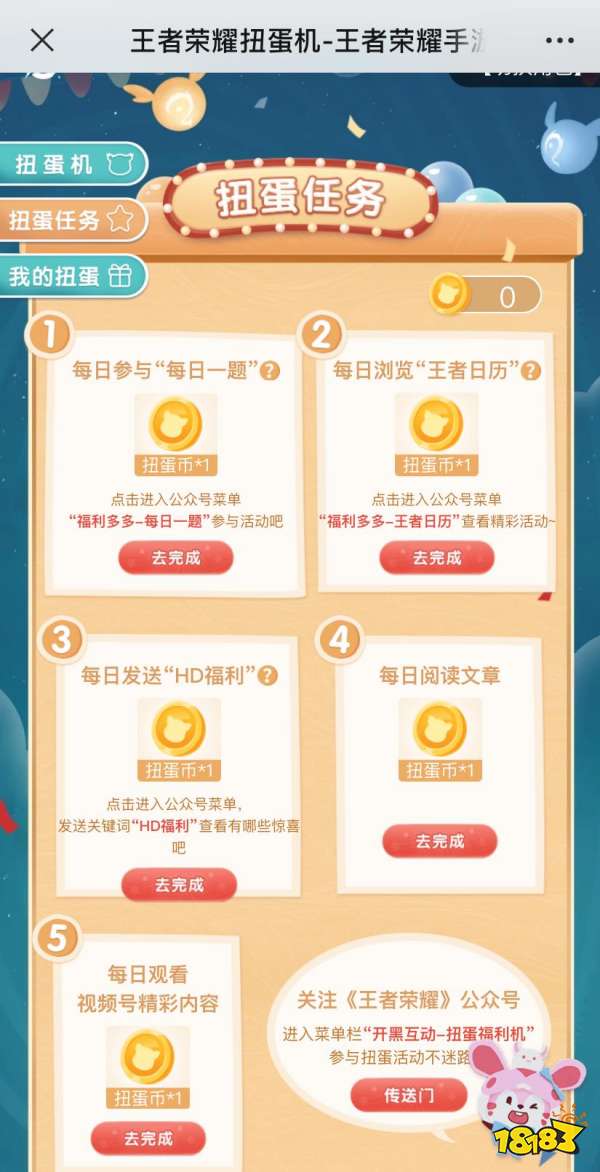
Task: Open the help icon beside HD福利
Action: (x=267, y=675)
